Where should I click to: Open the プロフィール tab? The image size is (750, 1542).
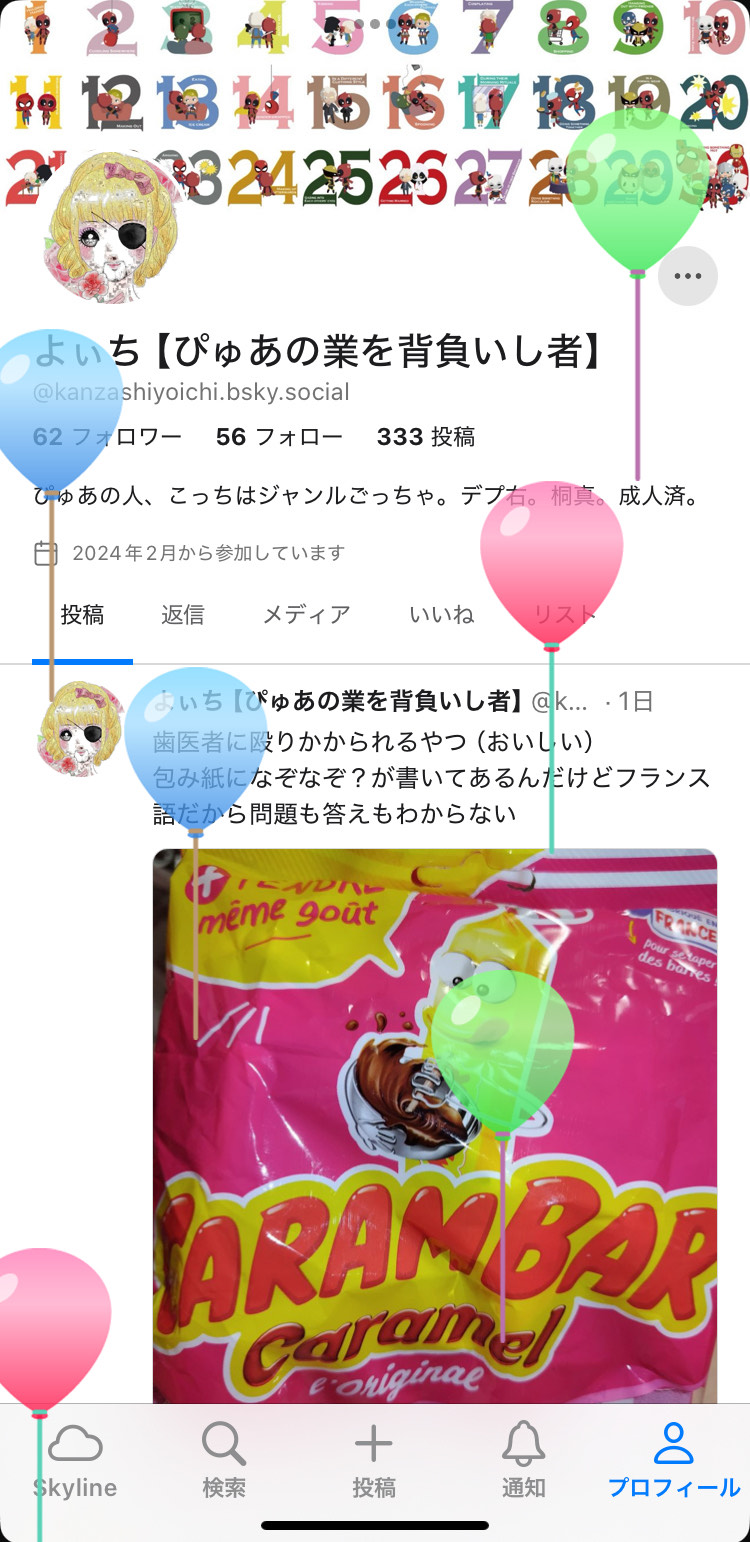[x=674, y=1462]
